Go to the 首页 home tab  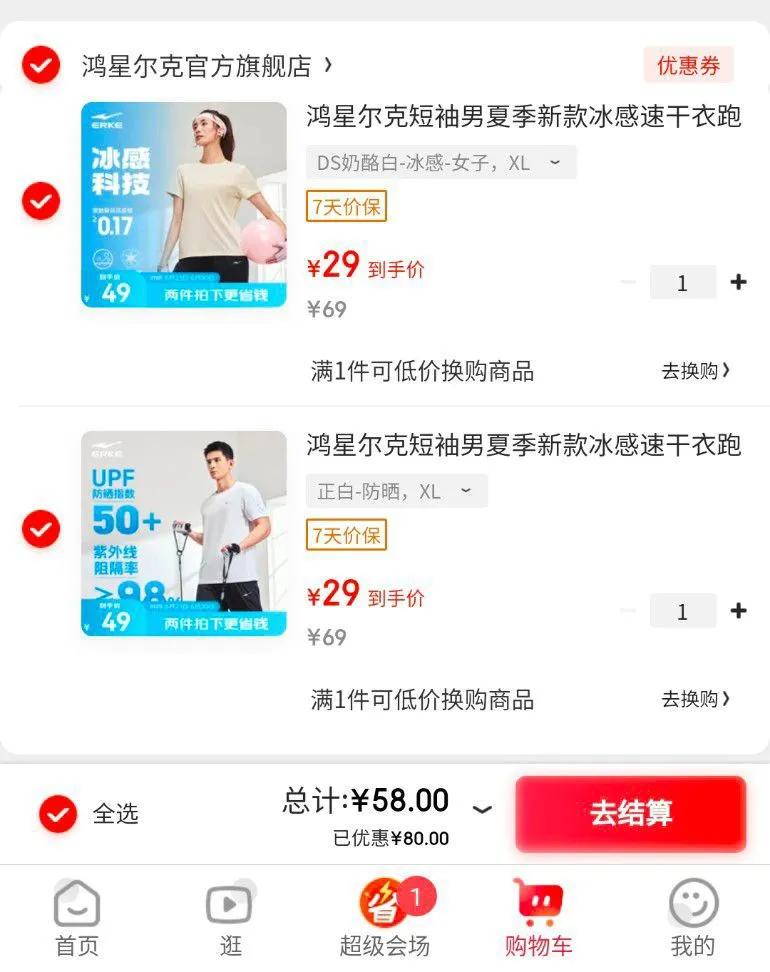[x=77, y=918]
